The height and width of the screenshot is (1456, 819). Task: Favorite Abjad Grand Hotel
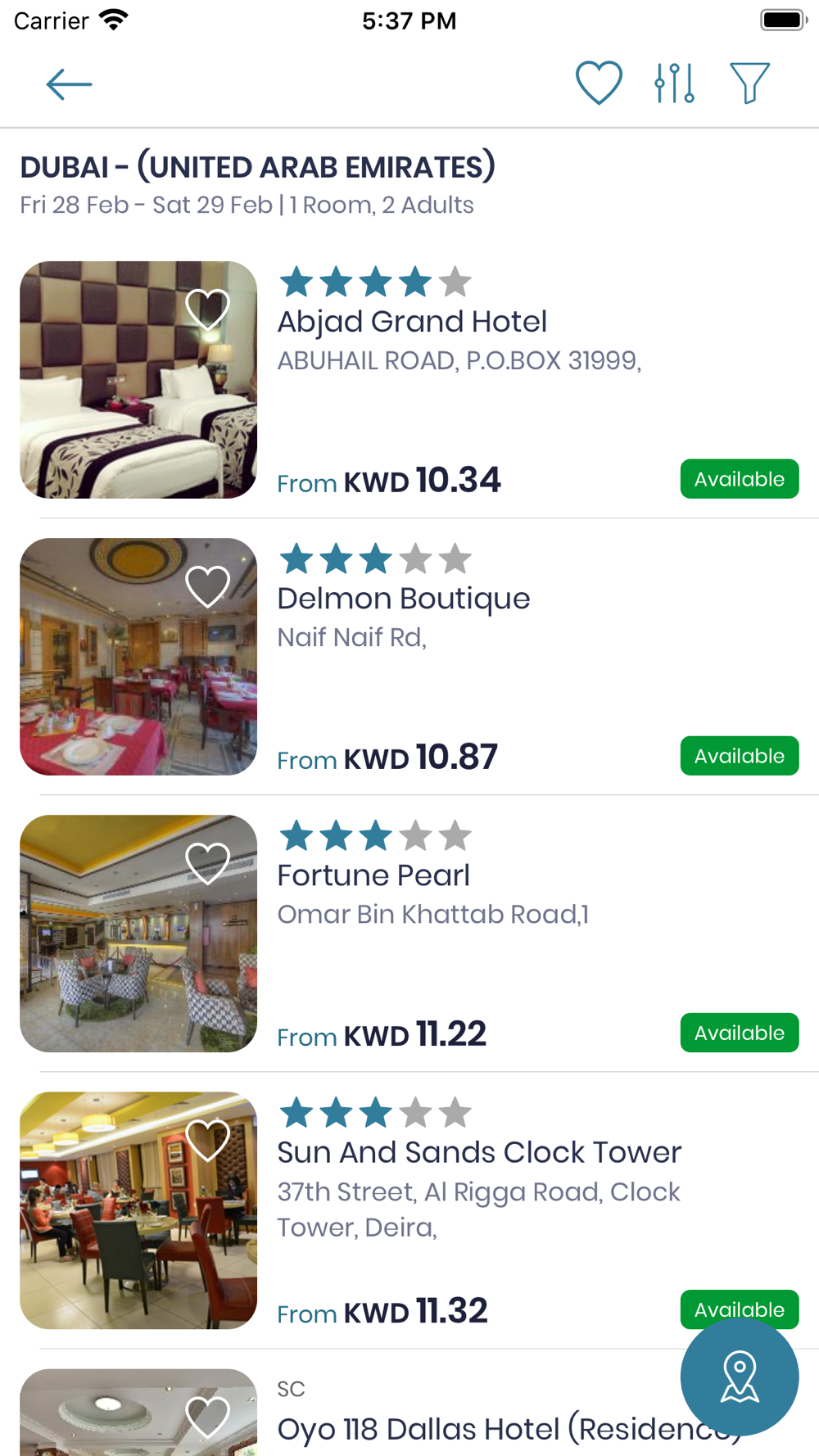click(207, 309)
